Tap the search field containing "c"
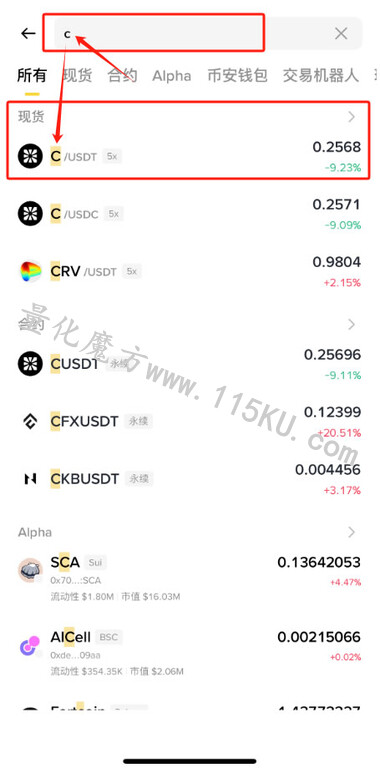 click(191, 33)
